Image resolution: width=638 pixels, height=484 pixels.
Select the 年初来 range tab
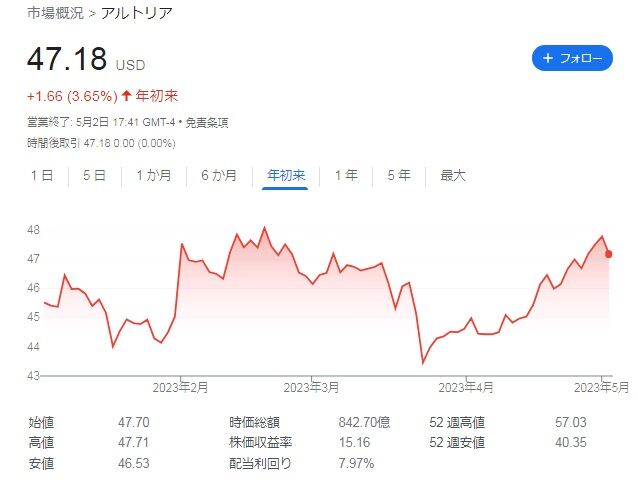[x=286, y=176]
